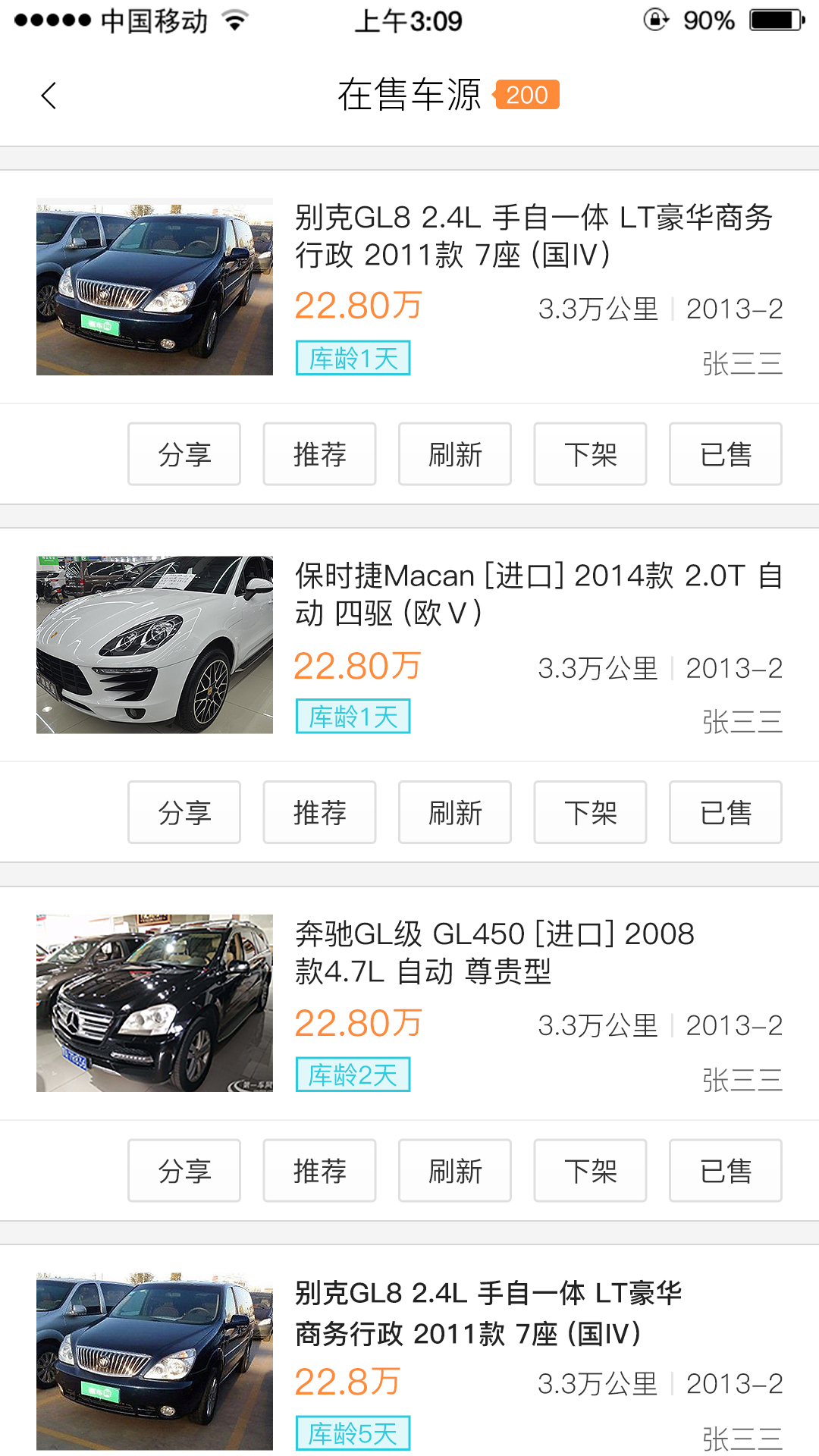This screenshot has width=819, height=1456.
Task: Mark the 保时捷Macan as 已售
Action: coord(725,812)
